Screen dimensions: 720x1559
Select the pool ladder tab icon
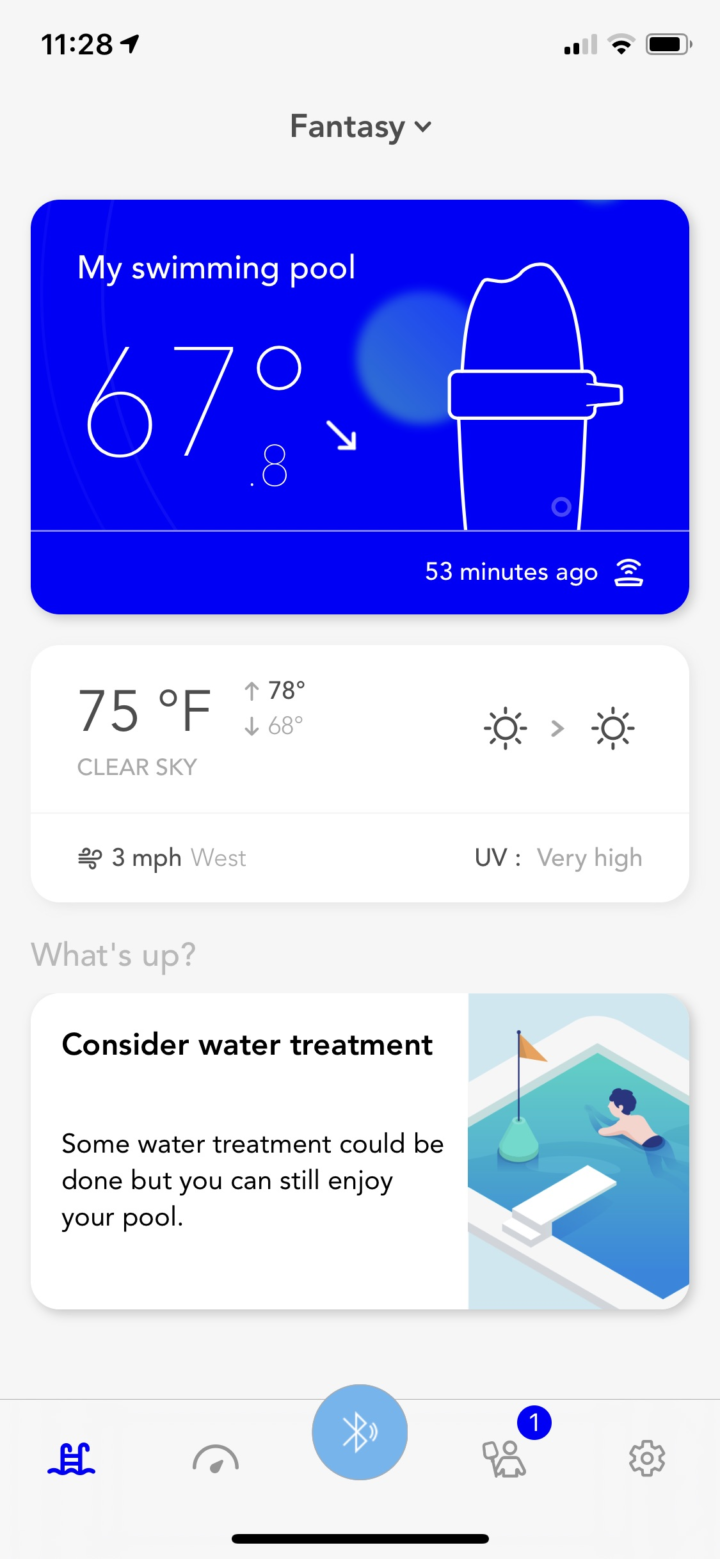pos(70,1458)
